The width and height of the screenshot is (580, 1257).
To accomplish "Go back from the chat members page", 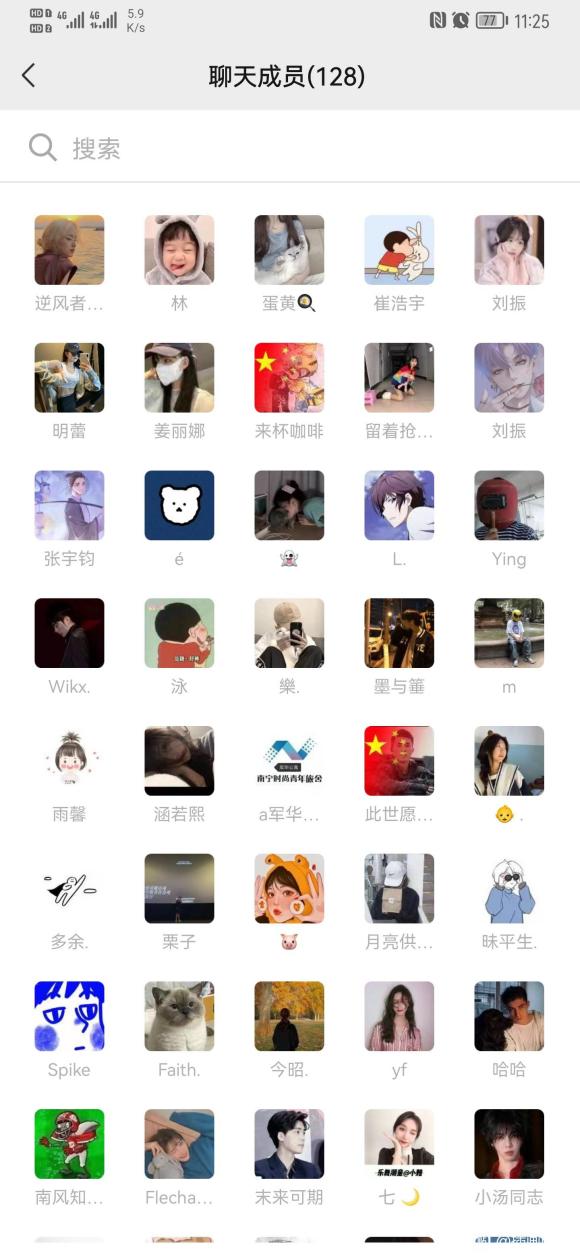I will pyautogui.click(x=28, y=75).
